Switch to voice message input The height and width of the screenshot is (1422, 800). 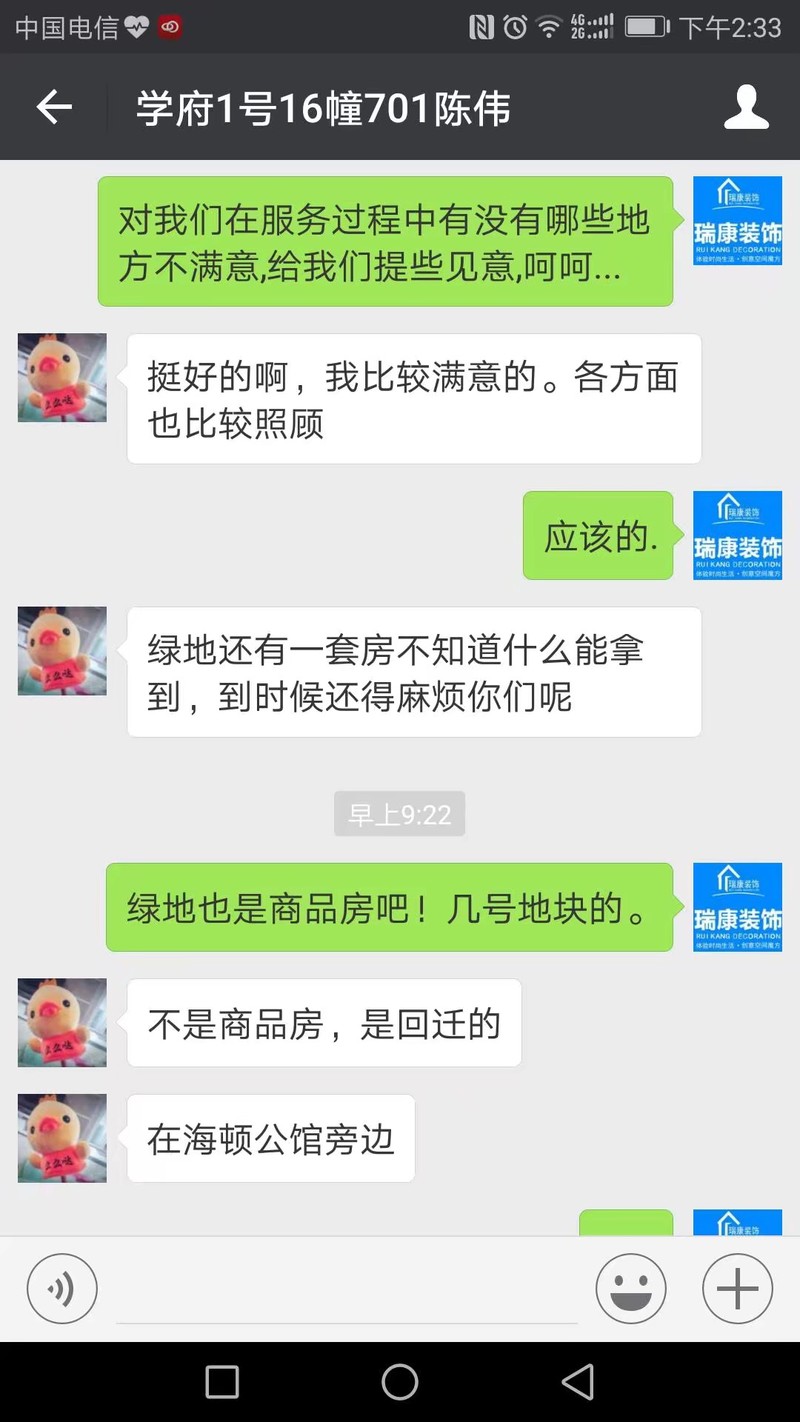coord(62,1289)
